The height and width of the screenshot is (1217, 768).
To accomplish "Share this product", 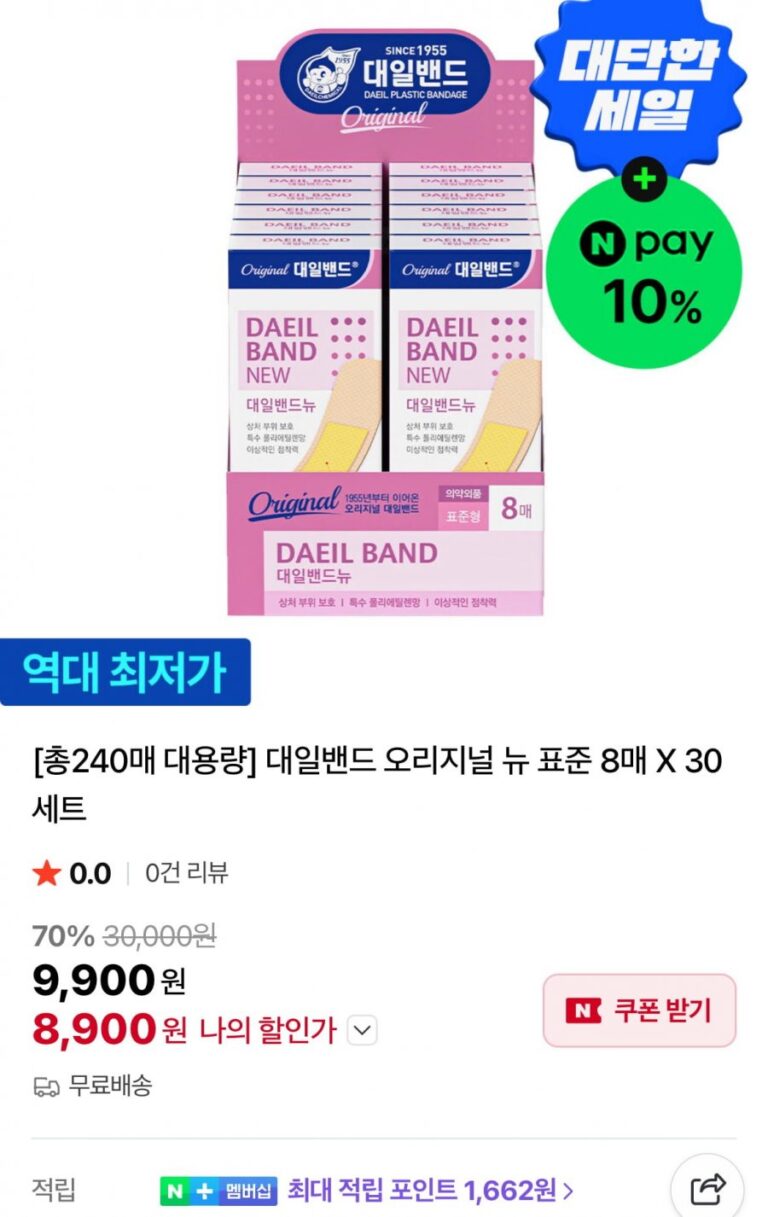I will 708,1189.
